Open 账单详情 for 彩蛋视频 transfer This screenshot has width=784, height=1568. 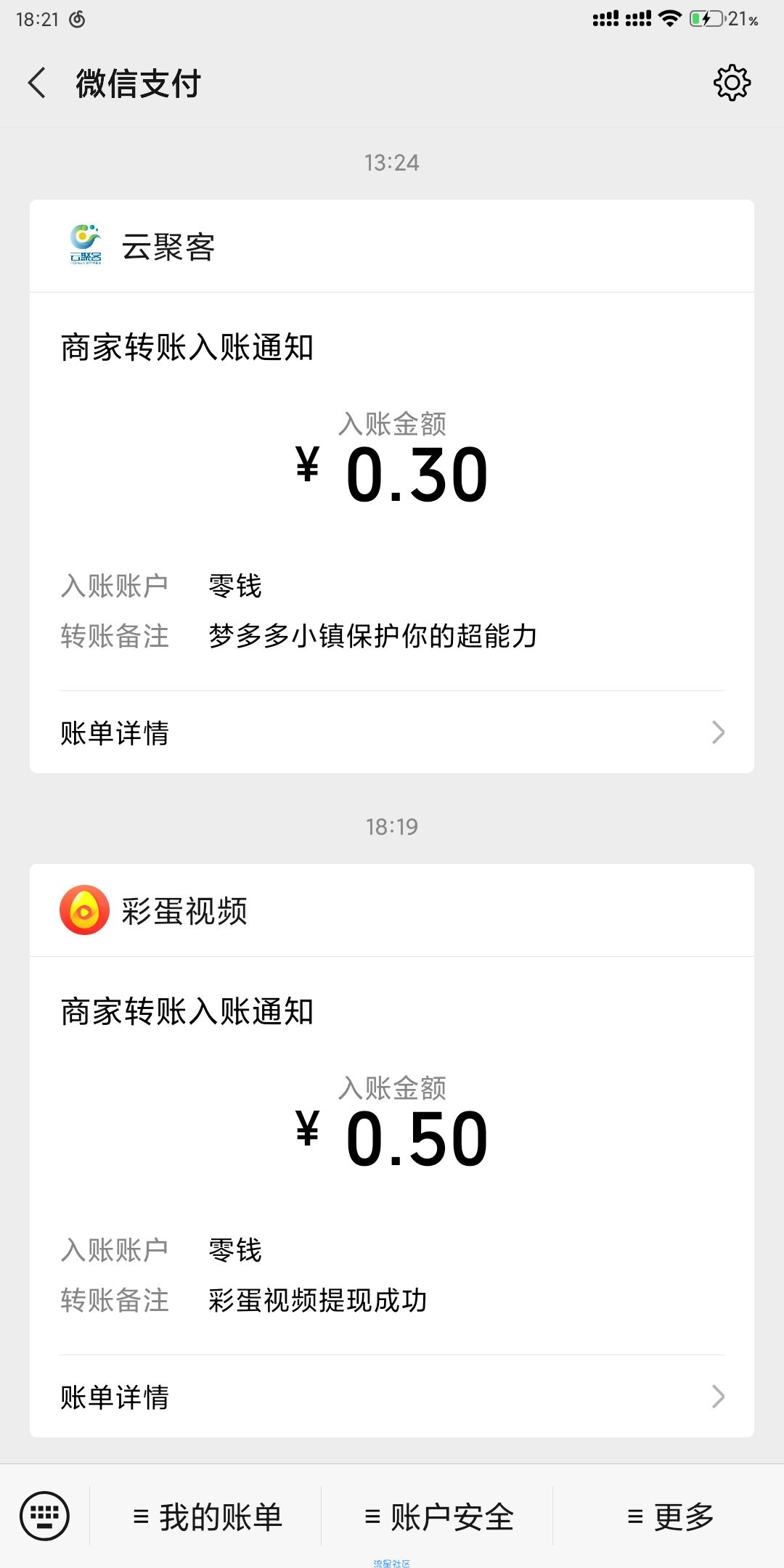(x=392, y=1397)
